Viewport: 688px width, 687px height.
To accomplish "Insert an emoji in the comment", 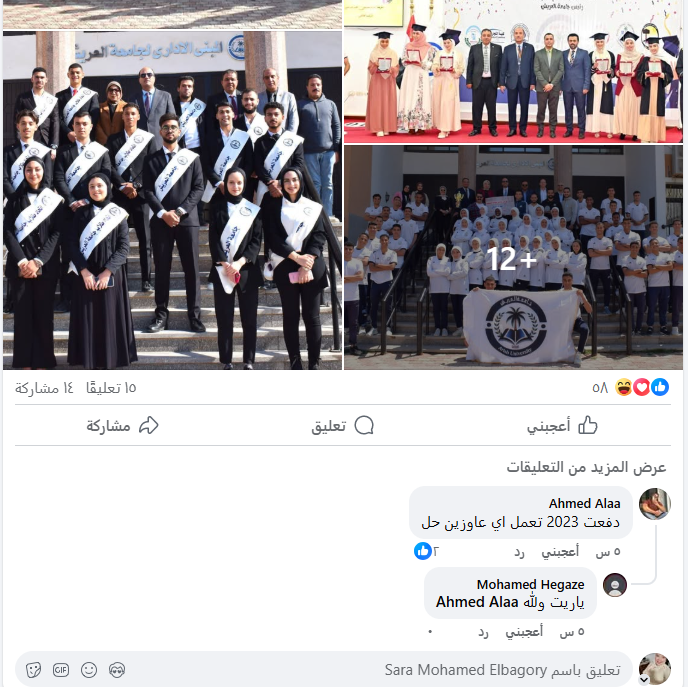I will pos(89,669).
